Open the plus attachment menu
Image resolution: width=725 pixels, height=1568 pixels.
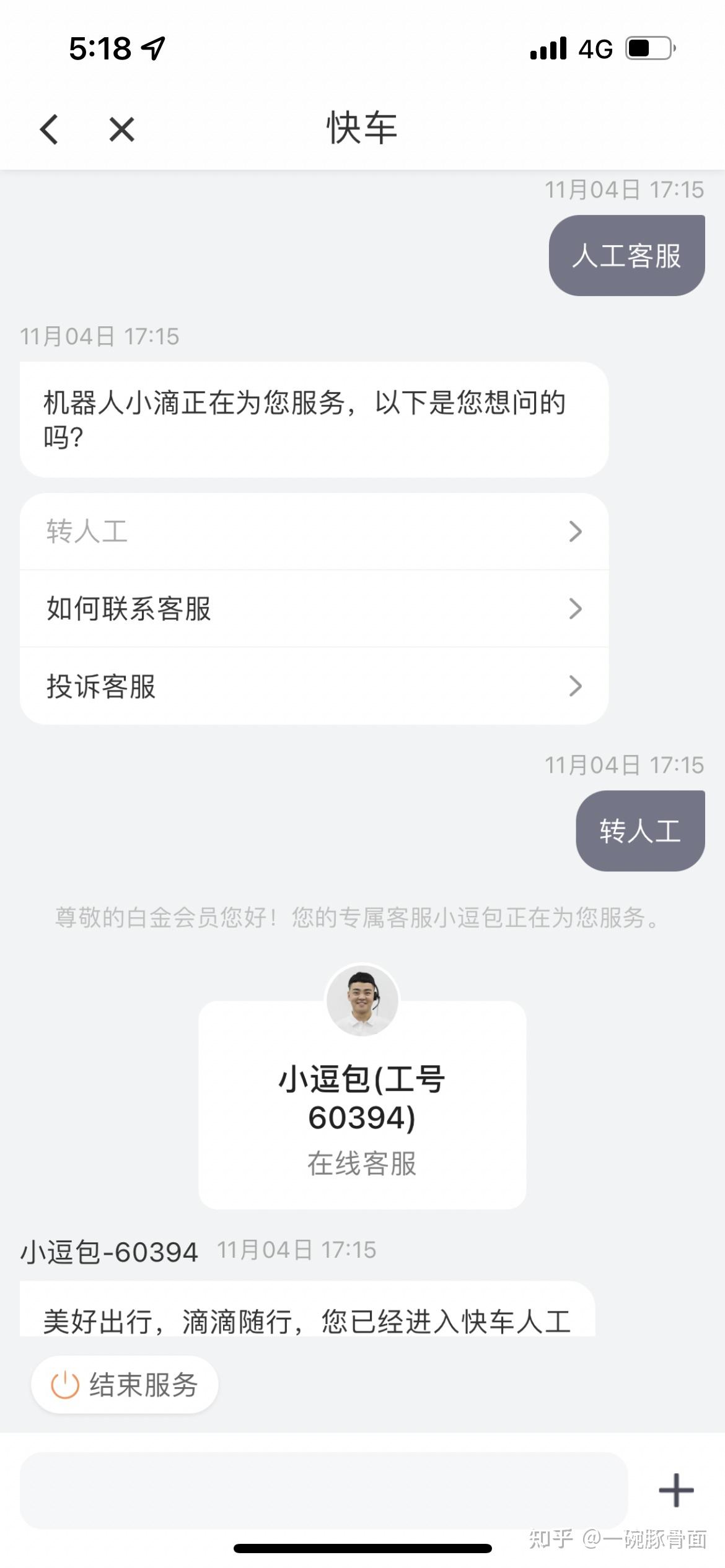675,1490
